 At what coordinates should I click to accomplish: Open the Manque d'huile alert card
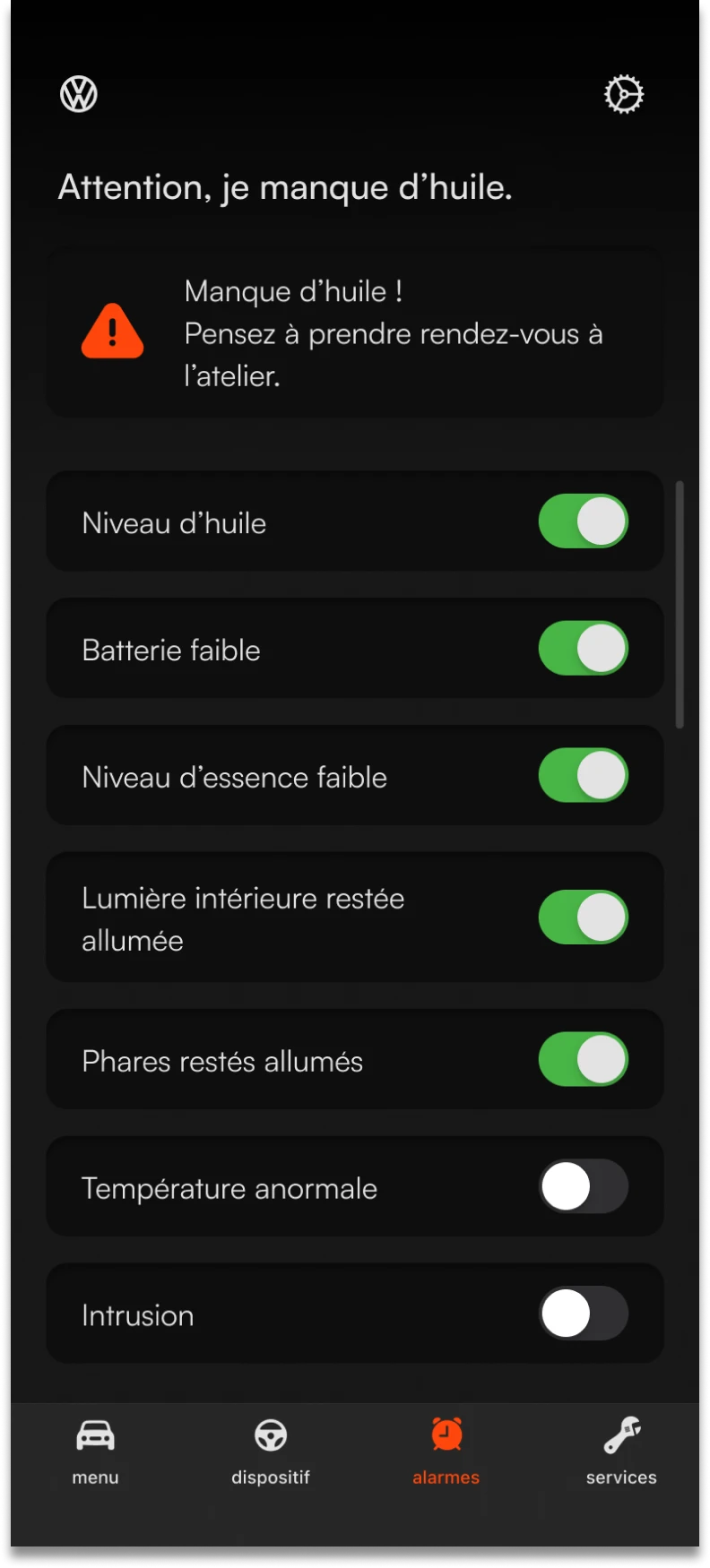pyautogui.click(x=355, y=332)
